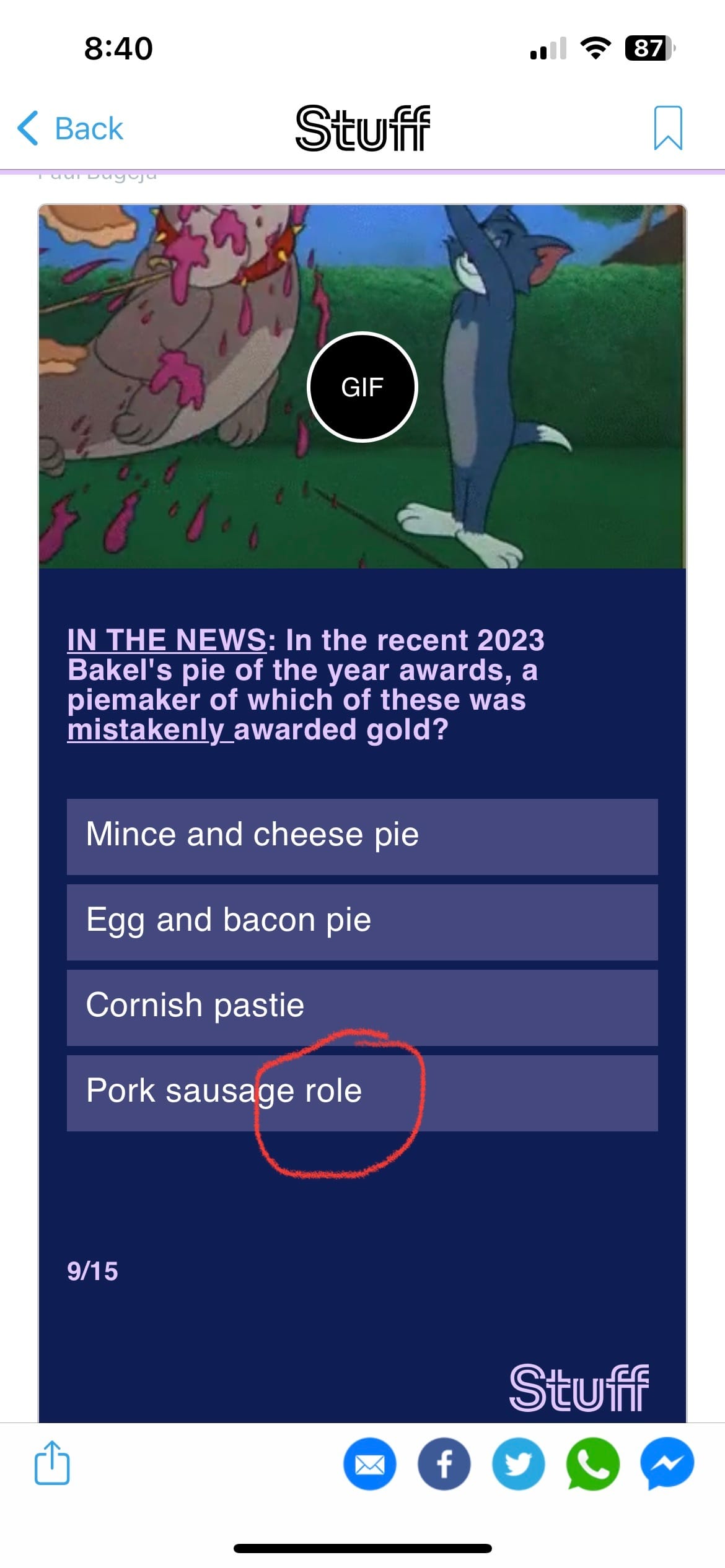The image size is (725, 1568).
Task: Select Mince and cheese pie answer
Action: point(362,836)
